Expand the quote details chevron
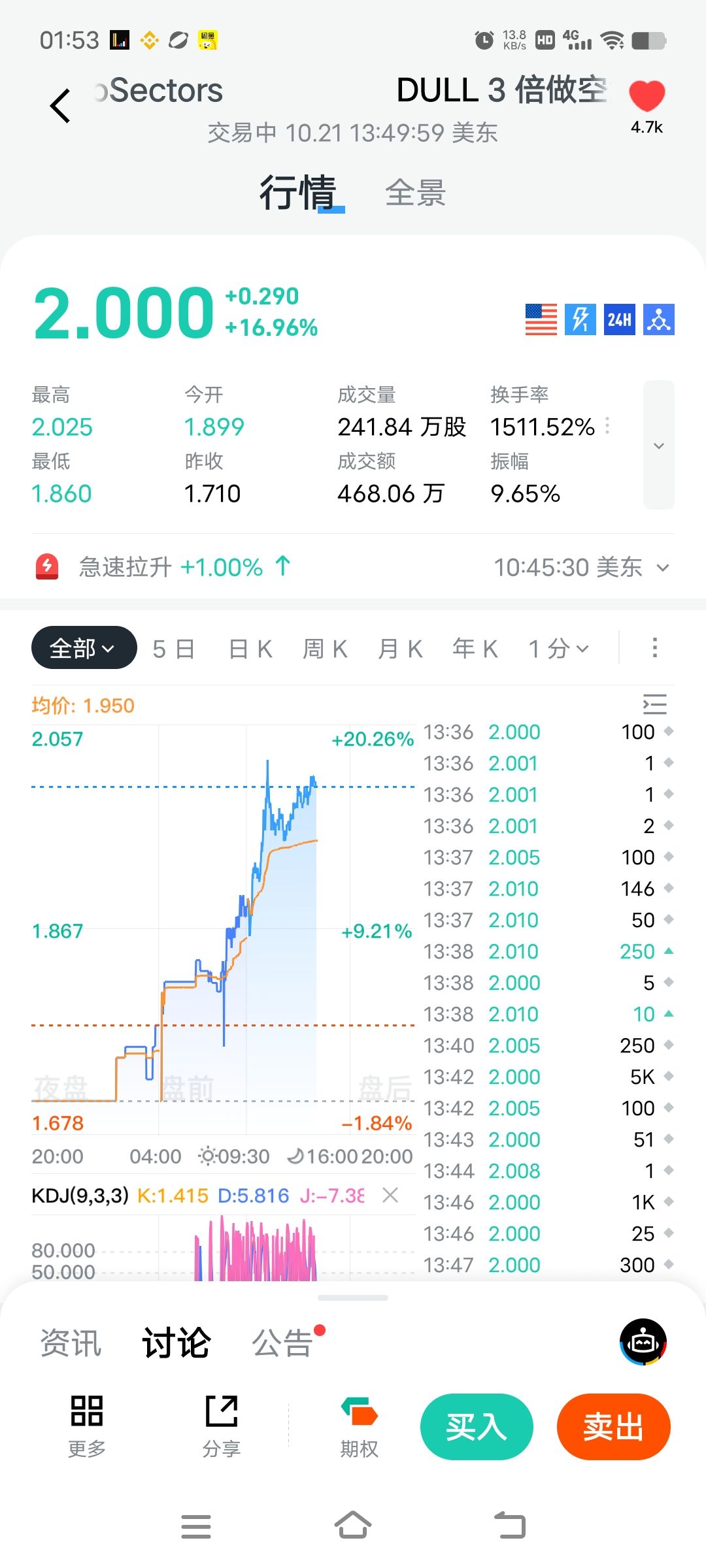 point(658,446)
